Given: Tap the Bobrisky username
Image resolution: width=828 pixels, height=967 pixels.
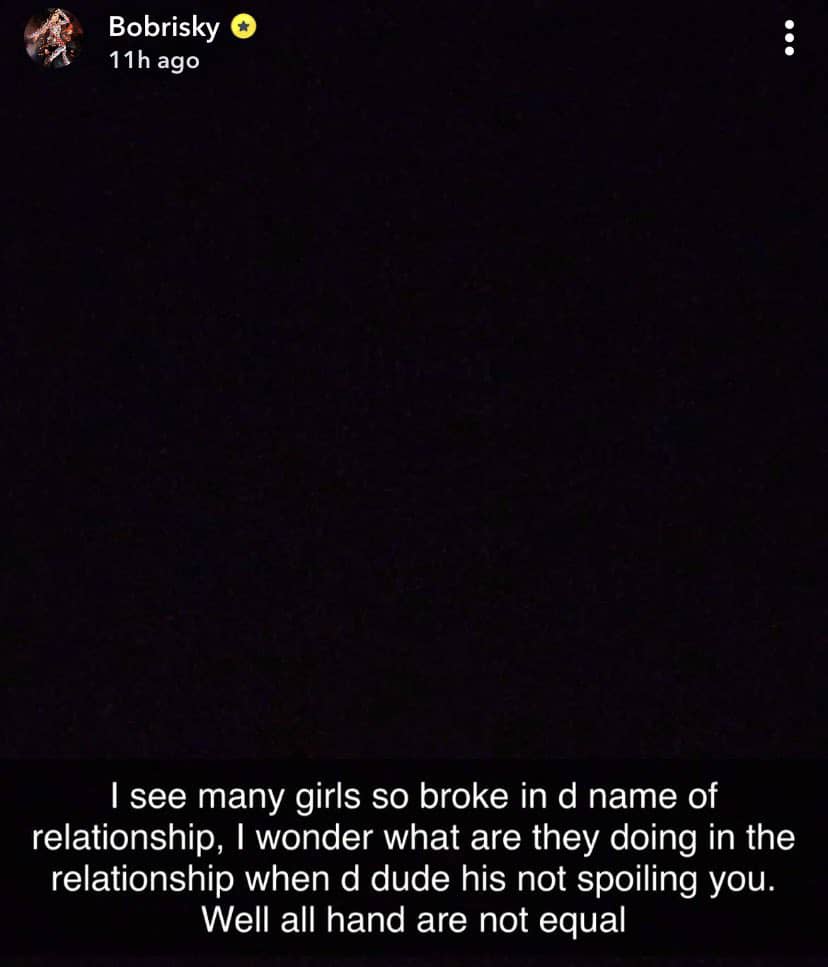Looking at the screenshot, I should pyautogui.click(x=164, y=28).
